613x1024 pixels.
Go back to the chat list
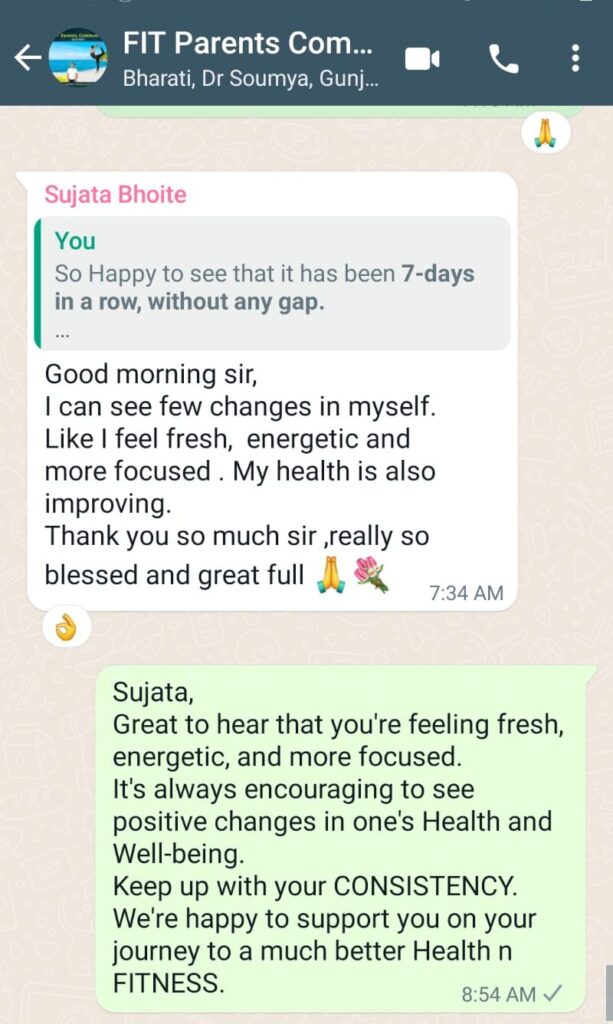(26, 58)
